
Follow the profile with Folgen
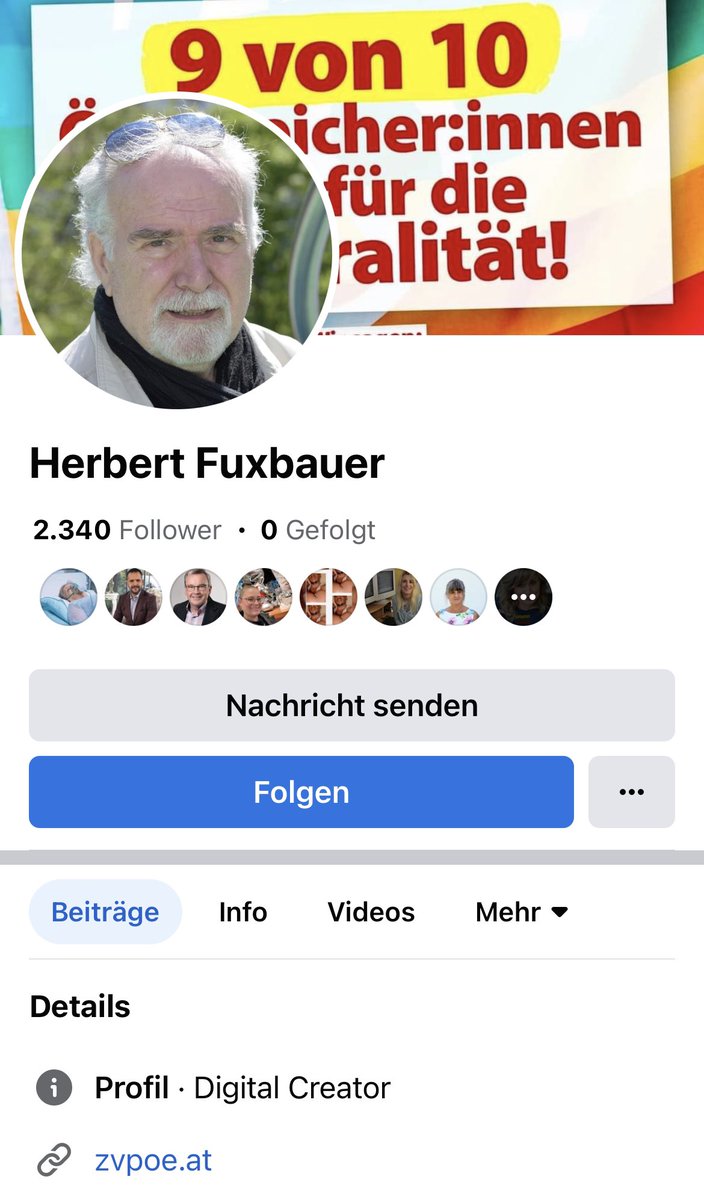tap(301, 792)
